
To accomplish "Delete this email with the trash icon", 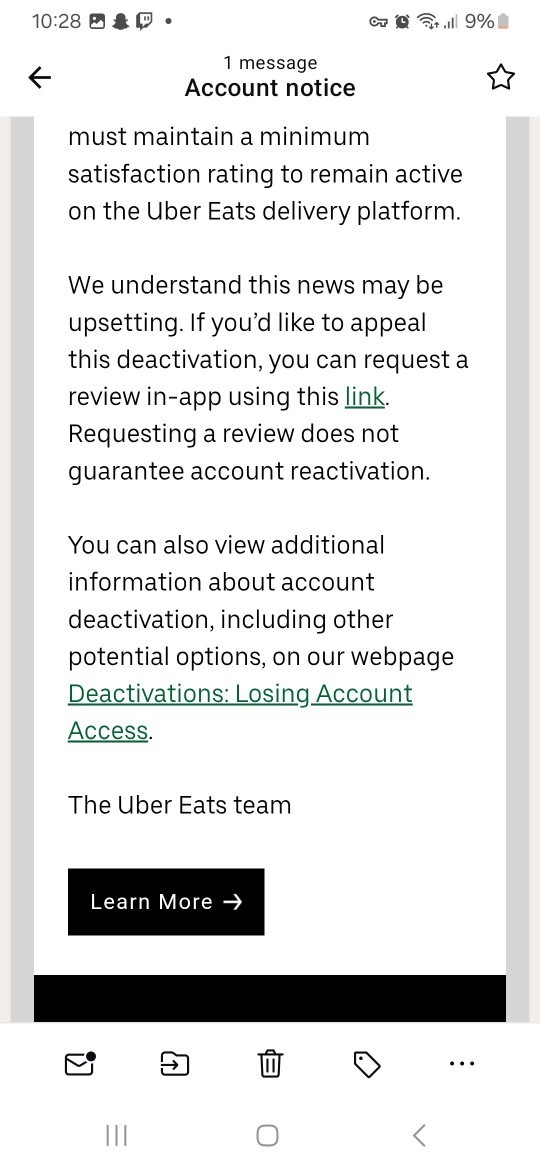I will click(270, 1063).
